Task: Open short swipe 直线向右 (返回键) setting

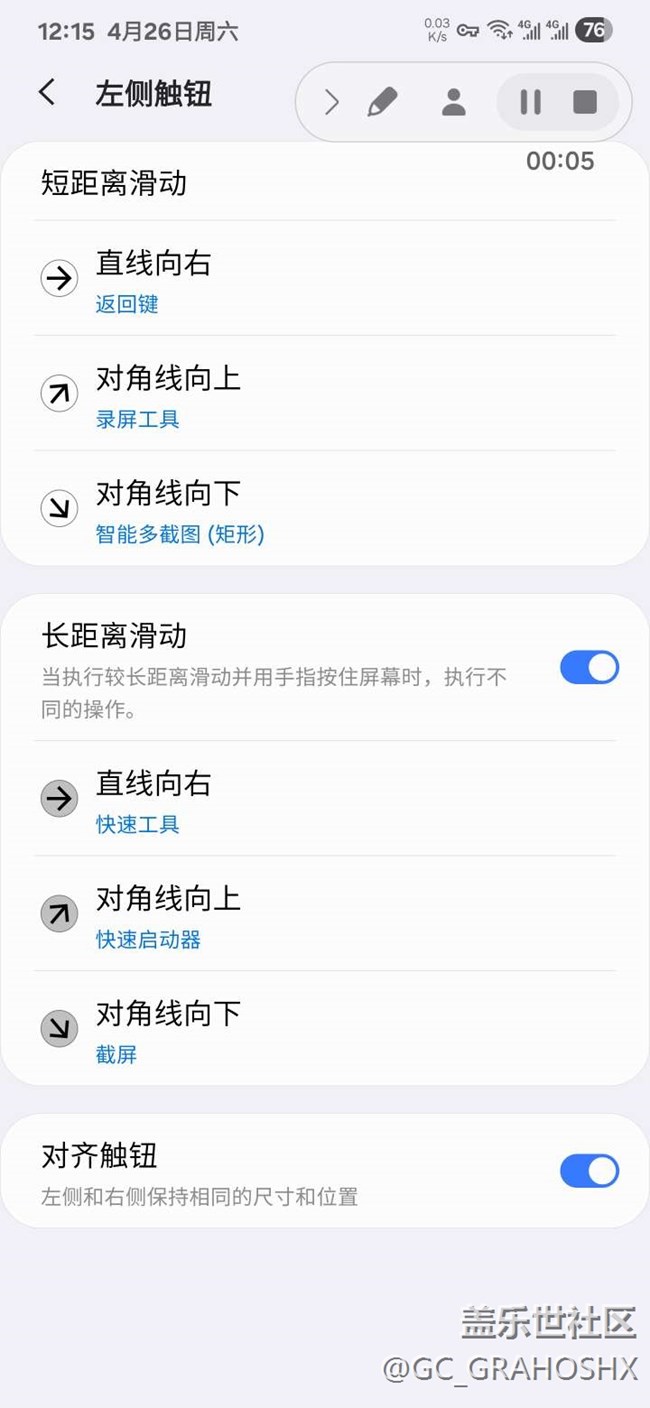Action: pyautogui.click(x=325, y=278)
